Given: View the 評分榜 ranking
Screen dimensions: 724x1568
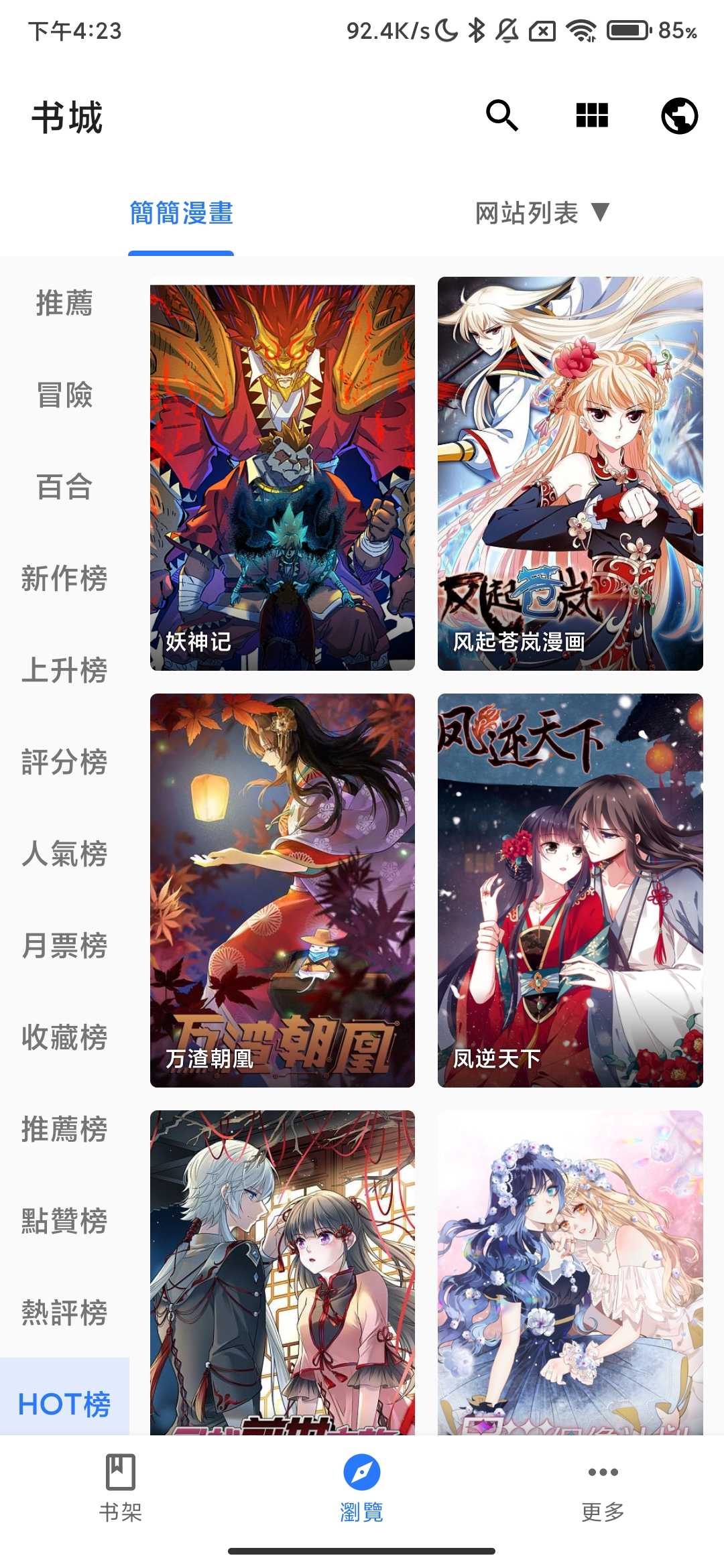Looking at the screenshot, I should click(64, 762).
